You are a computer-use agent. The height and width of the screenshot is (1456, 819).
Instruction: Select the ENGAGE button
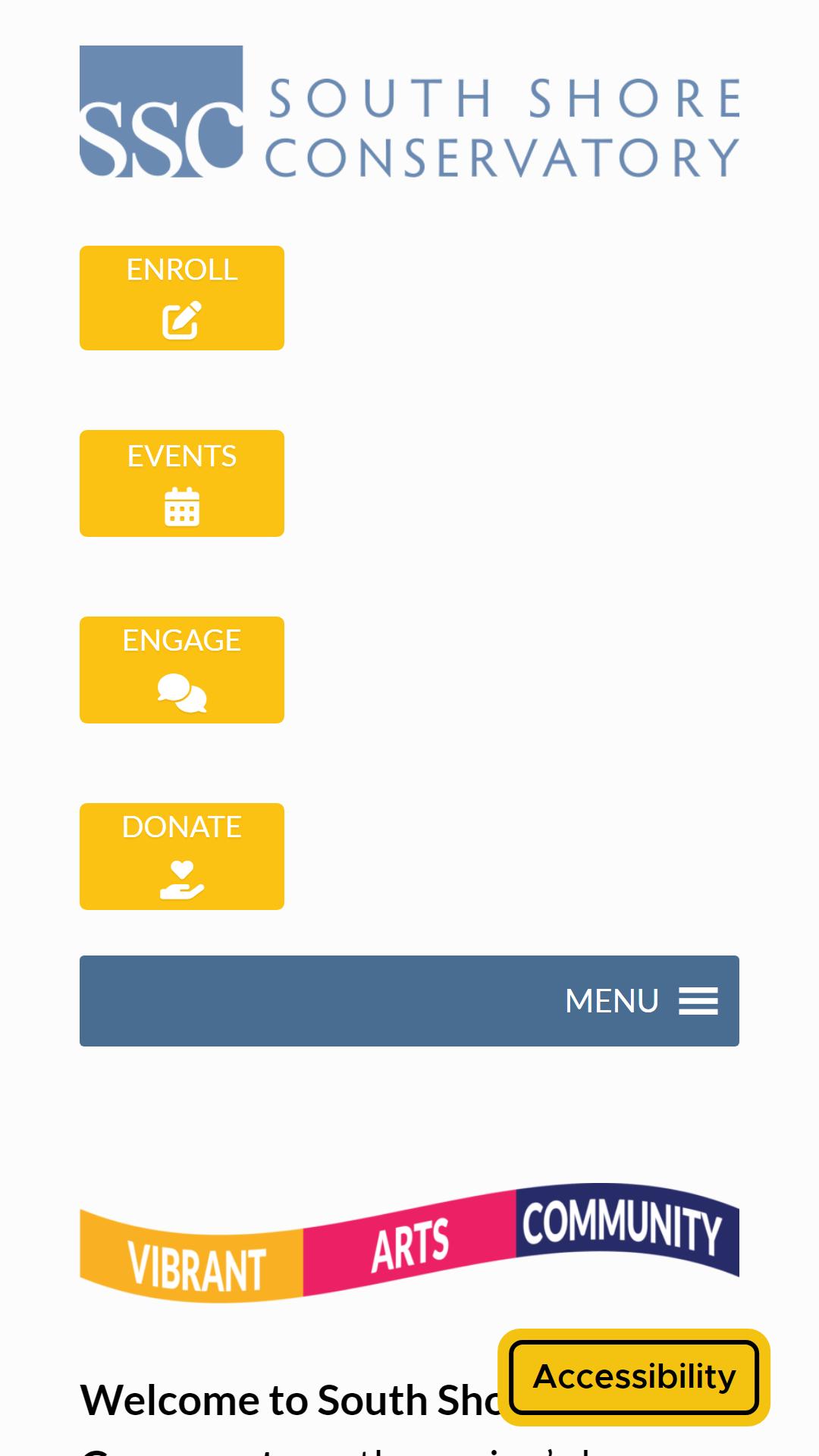[182, 670]
